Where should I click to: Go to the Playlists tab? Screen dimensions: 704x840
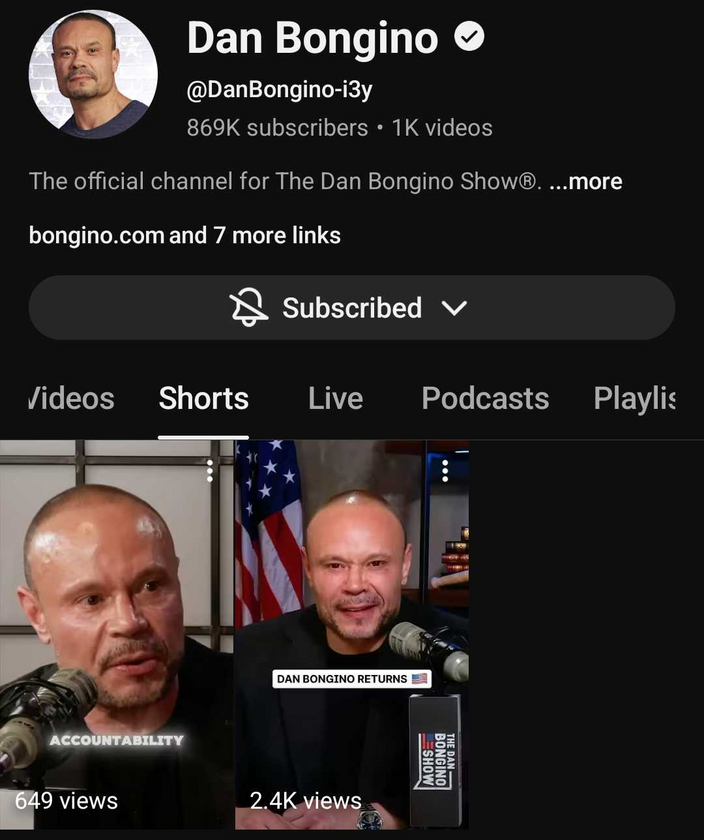pyautogui.click(x=635, y=398)
